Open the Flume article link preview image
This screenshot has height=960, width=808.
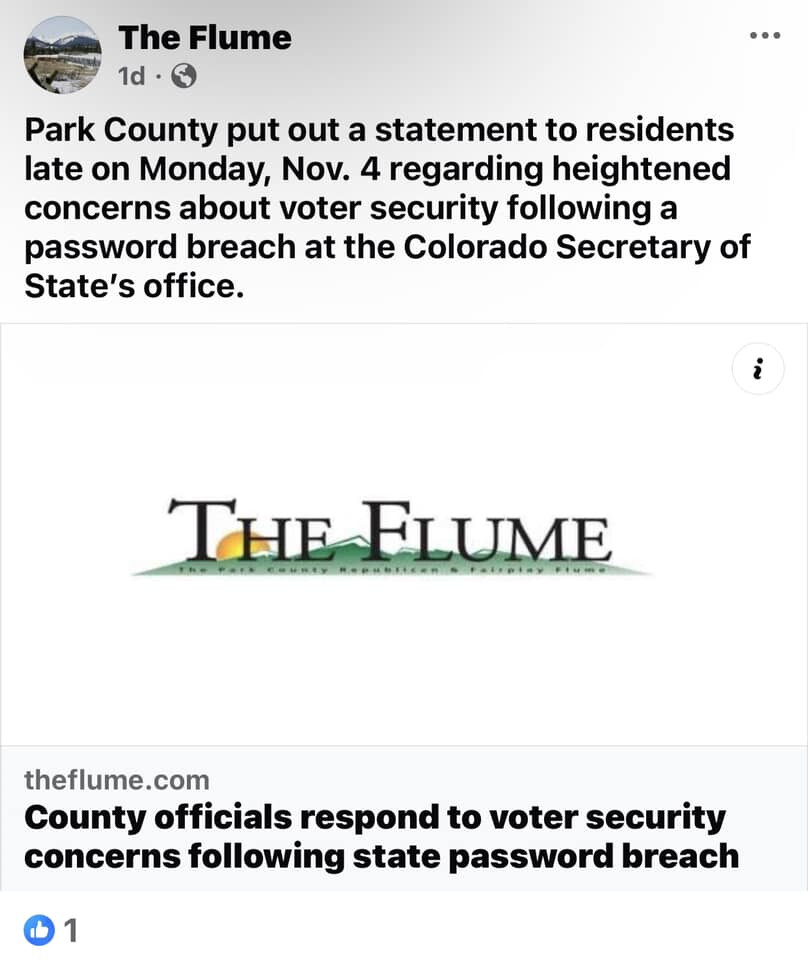pyautogui.click(x=392, y=536)
